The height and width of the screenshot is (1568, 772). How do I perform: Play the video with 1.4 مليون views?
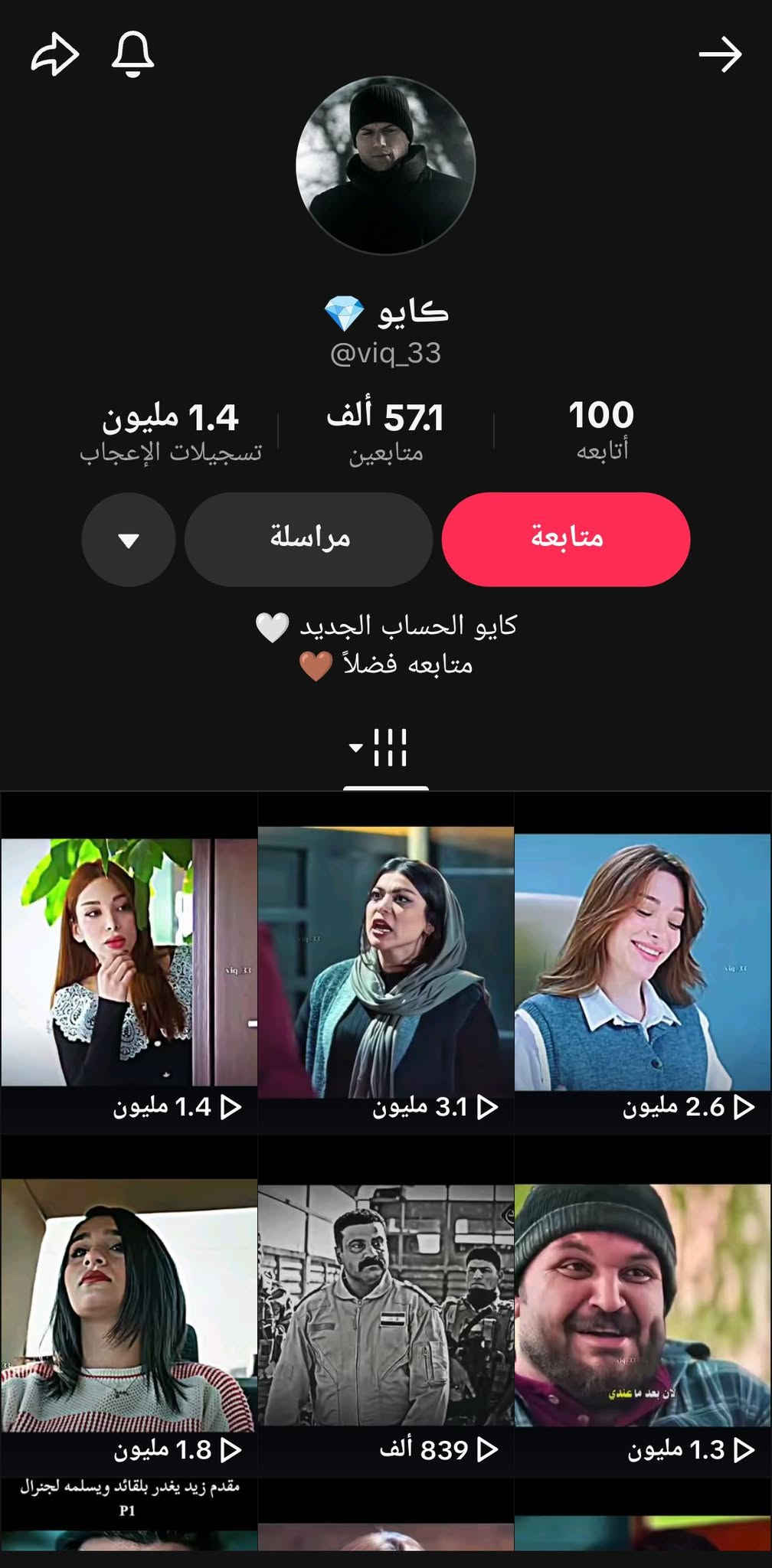[129, 965]
